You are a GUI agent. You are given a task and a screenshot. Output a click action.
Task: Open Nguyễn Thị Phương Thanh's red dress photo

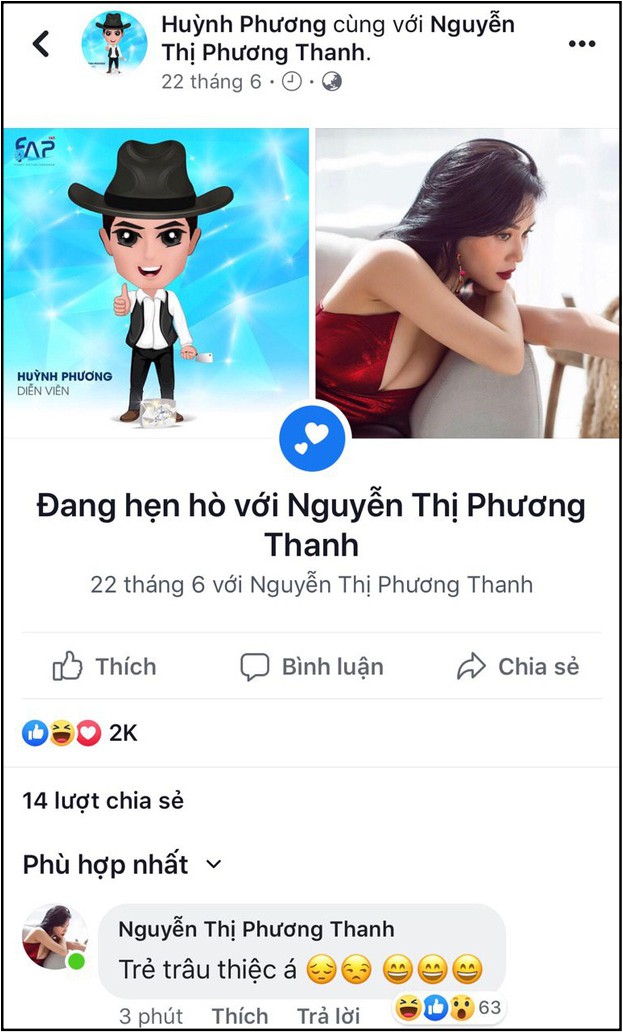[x=467, y=282]
